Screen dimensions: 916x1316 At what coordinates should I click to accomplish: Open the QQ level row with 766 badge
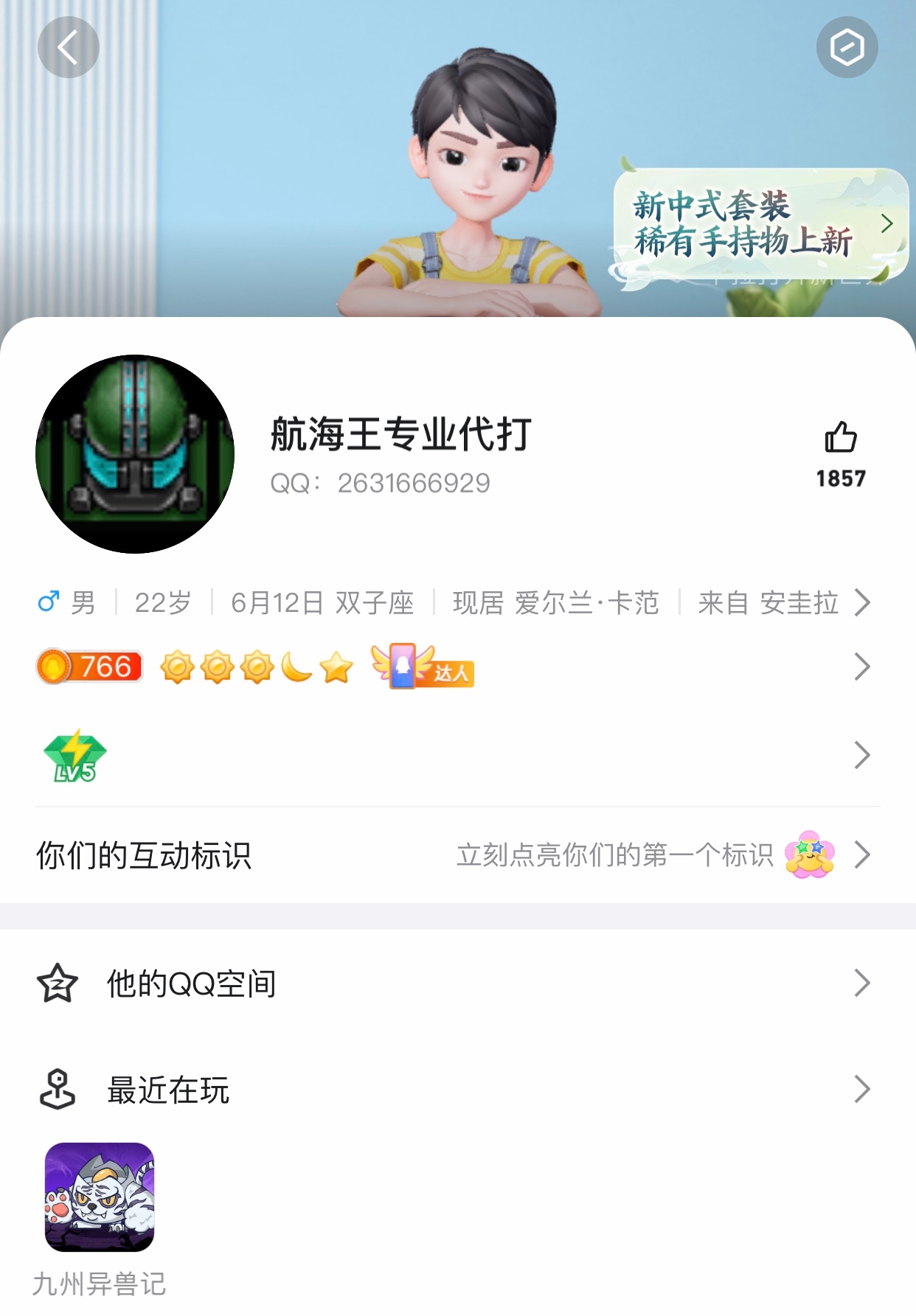click(x=457, y=667)
